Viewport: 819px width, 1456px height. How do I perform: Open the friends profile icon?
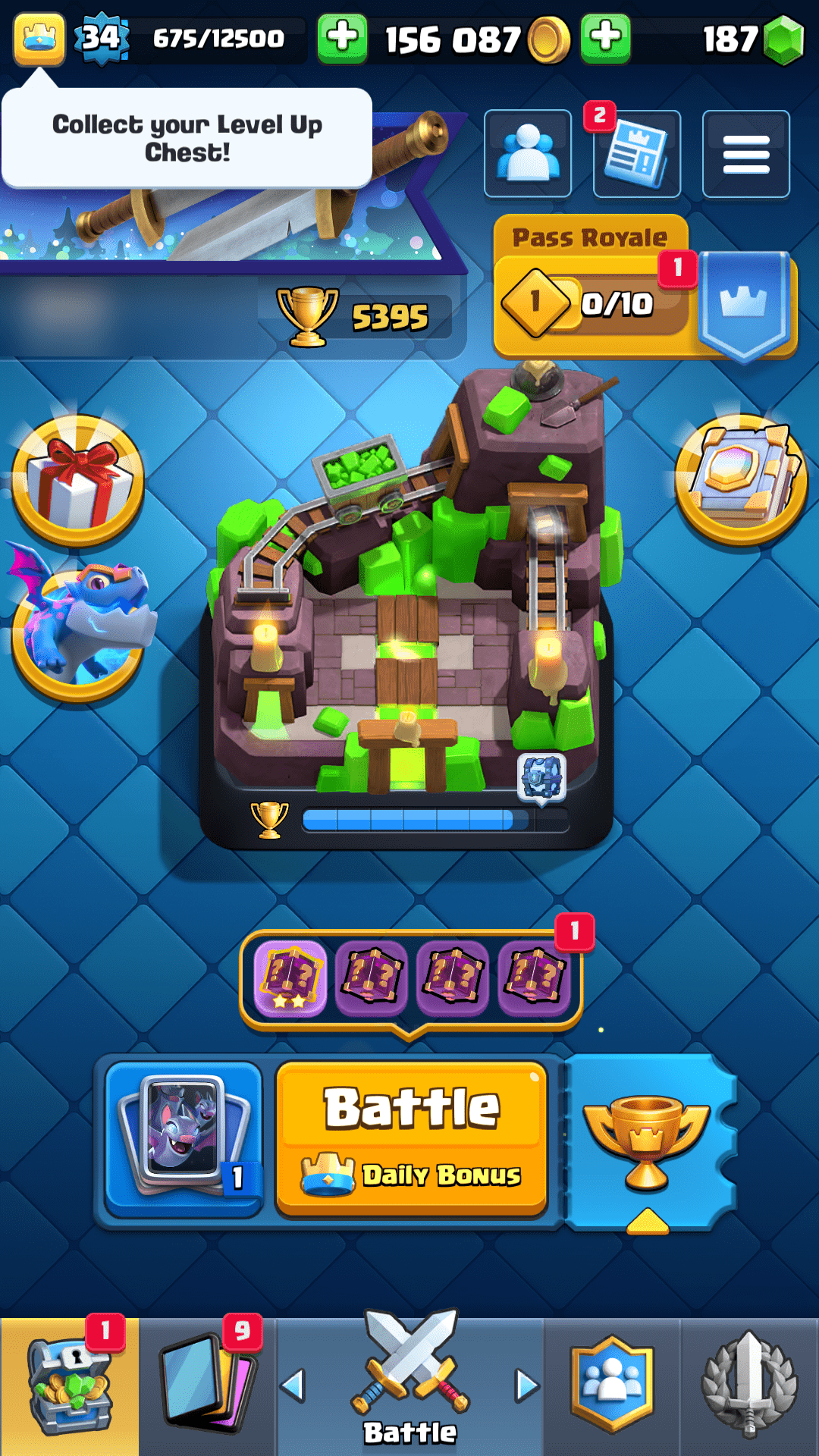528,154
